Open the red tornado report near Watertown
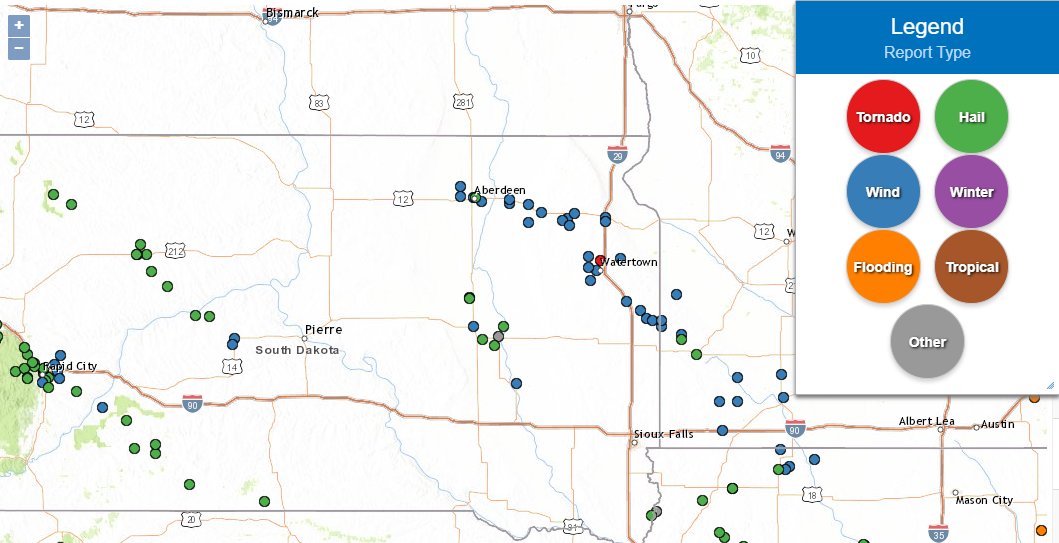Viewport: 1059px width, 543px height. coord(600,260)
